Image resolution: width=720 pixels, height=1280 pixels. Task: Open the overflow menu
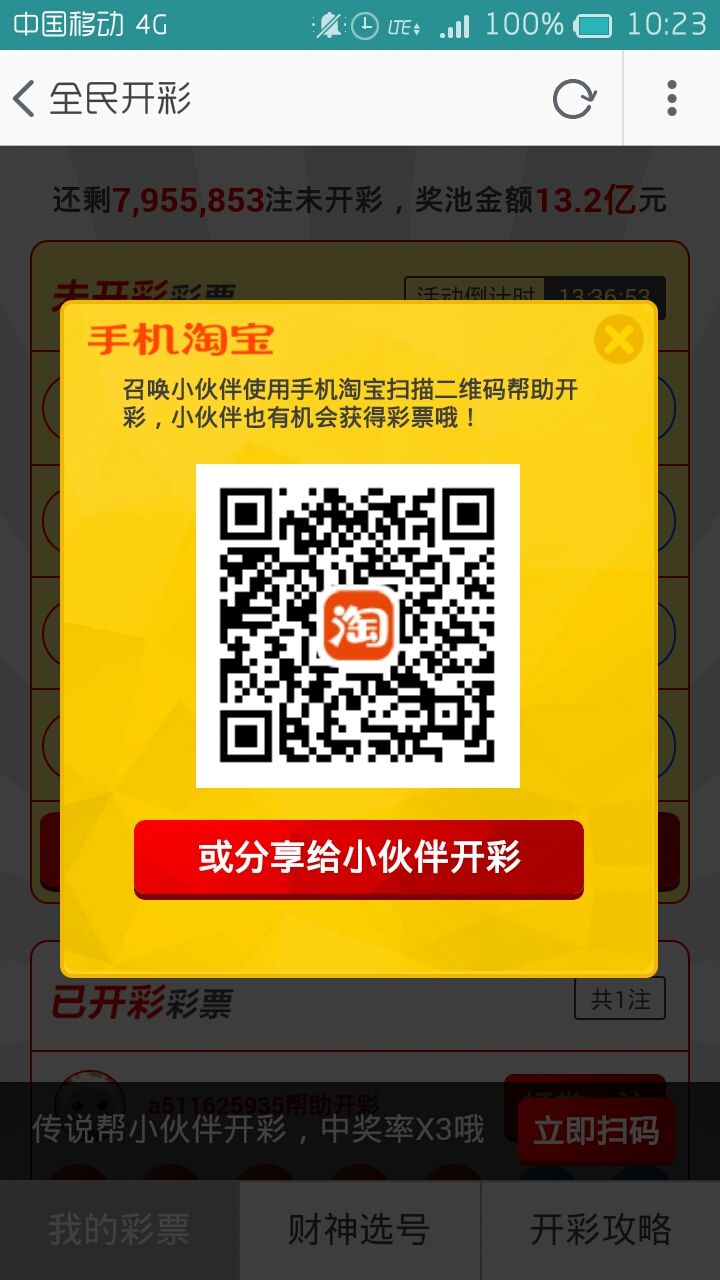[x=672, y=98]
